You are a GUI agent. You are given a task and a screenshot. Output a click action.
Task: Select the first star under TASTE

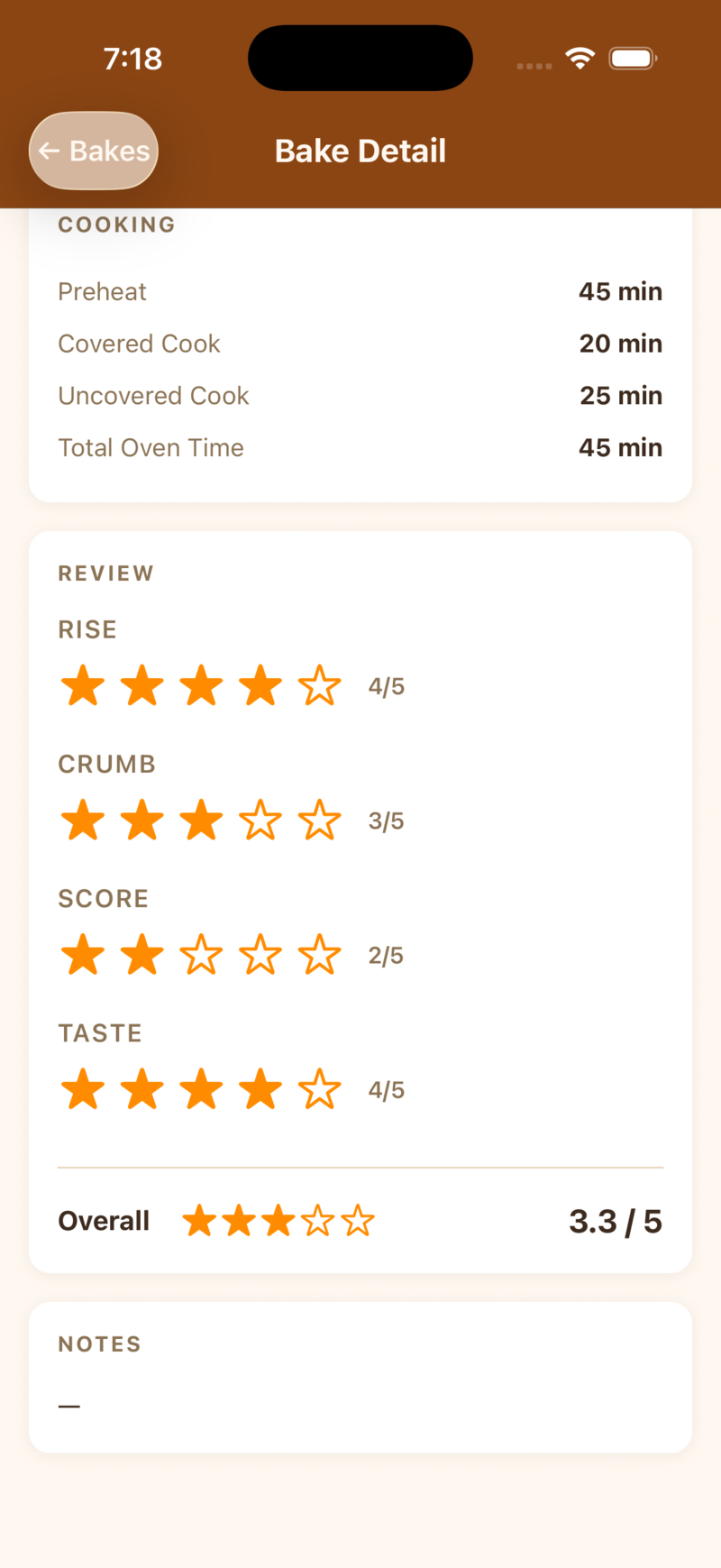(82, 1088)
